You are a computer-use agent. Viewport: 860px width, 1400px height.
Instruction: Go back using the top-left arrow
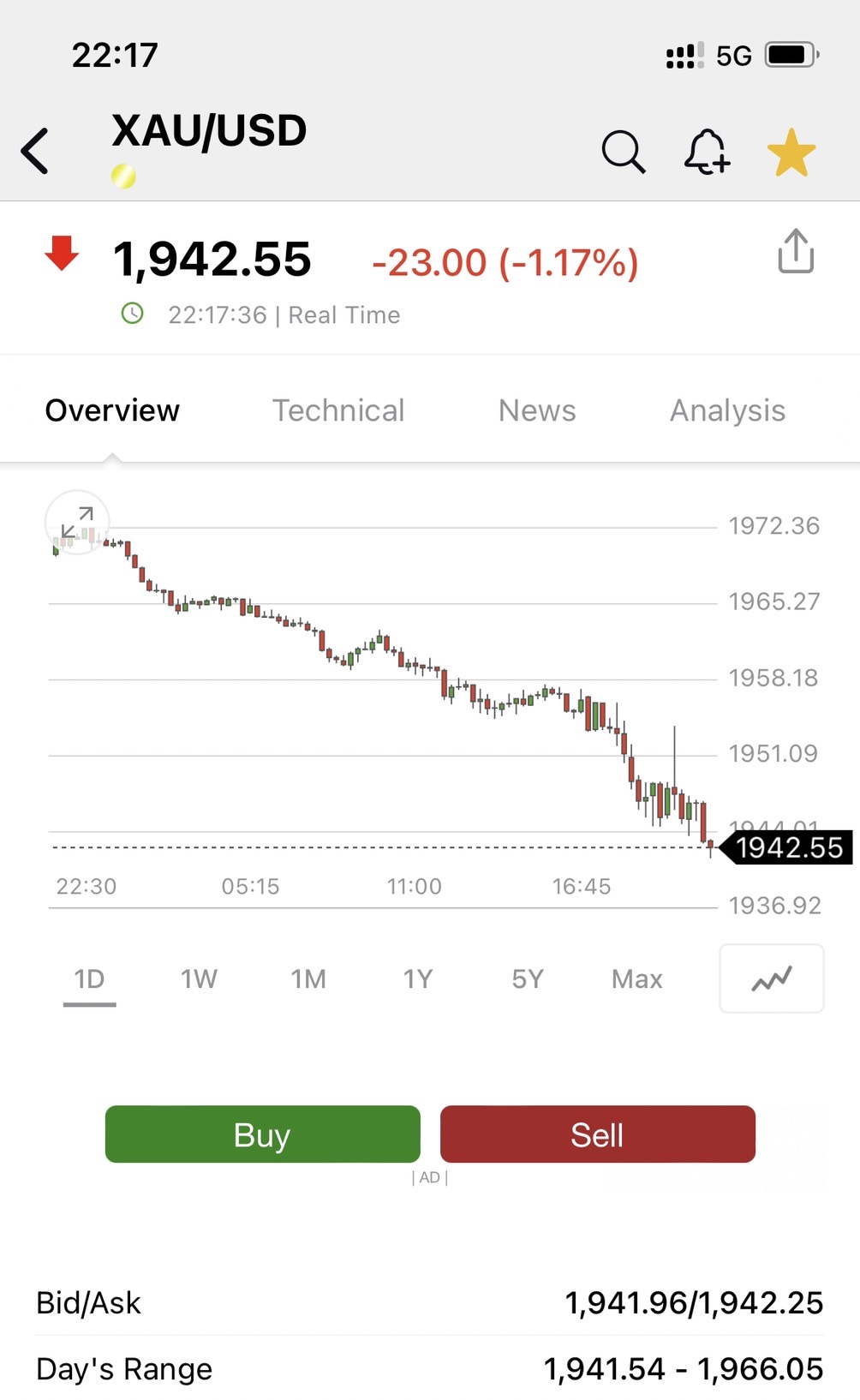pos(35,152)
